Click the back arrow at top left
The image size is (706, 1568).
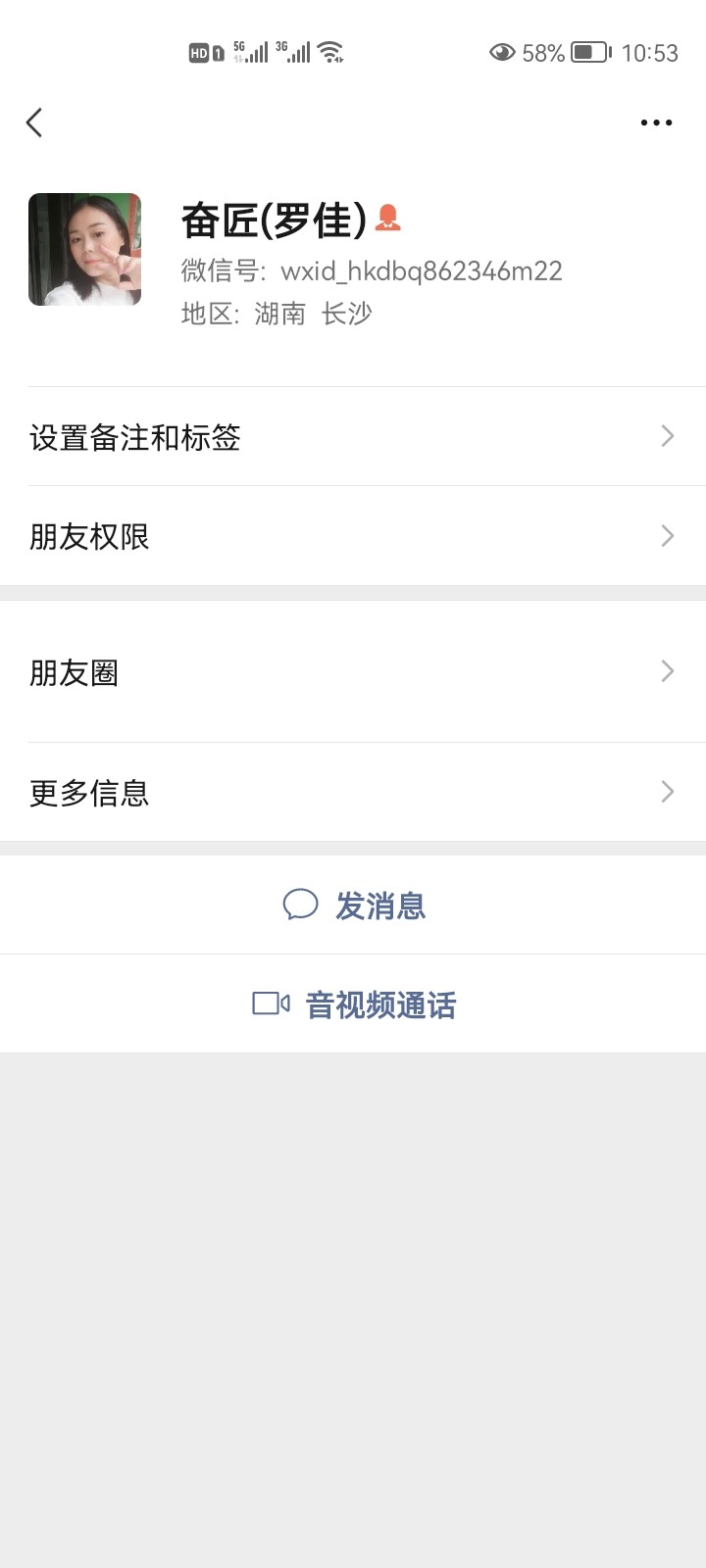[x=34, y=122]
